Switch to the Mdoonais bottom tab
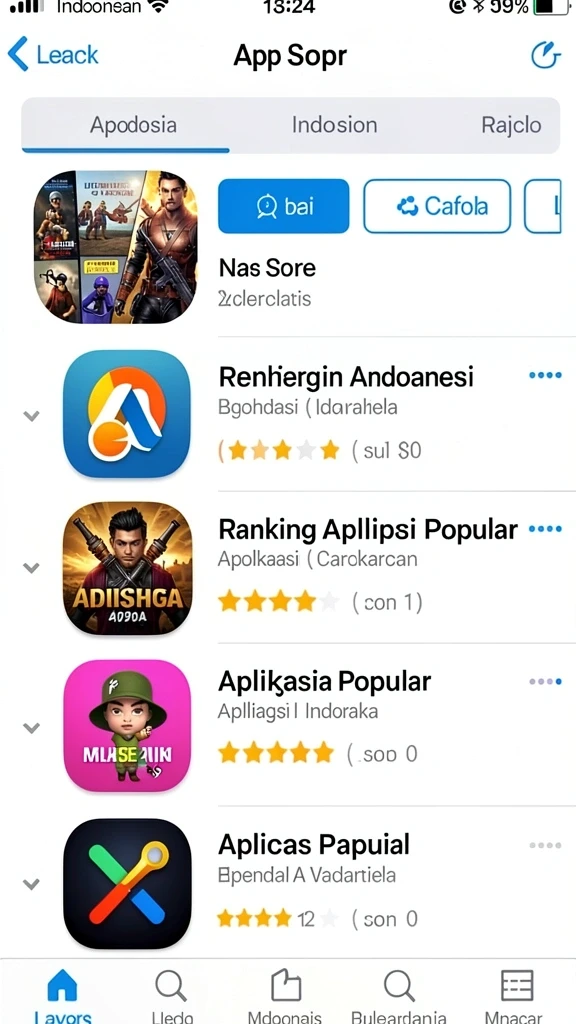 pos(285,995)
